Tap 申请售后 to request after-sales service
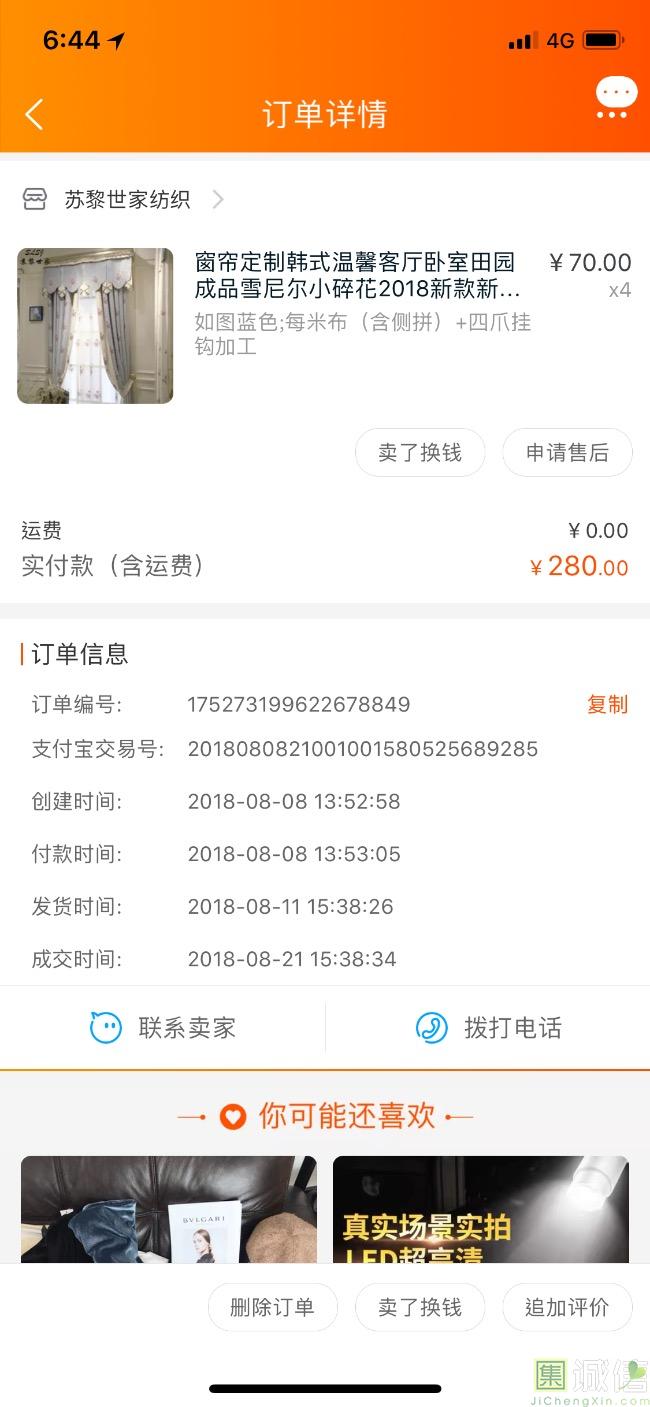This screenshot has width=650, height=1407. 567,453
